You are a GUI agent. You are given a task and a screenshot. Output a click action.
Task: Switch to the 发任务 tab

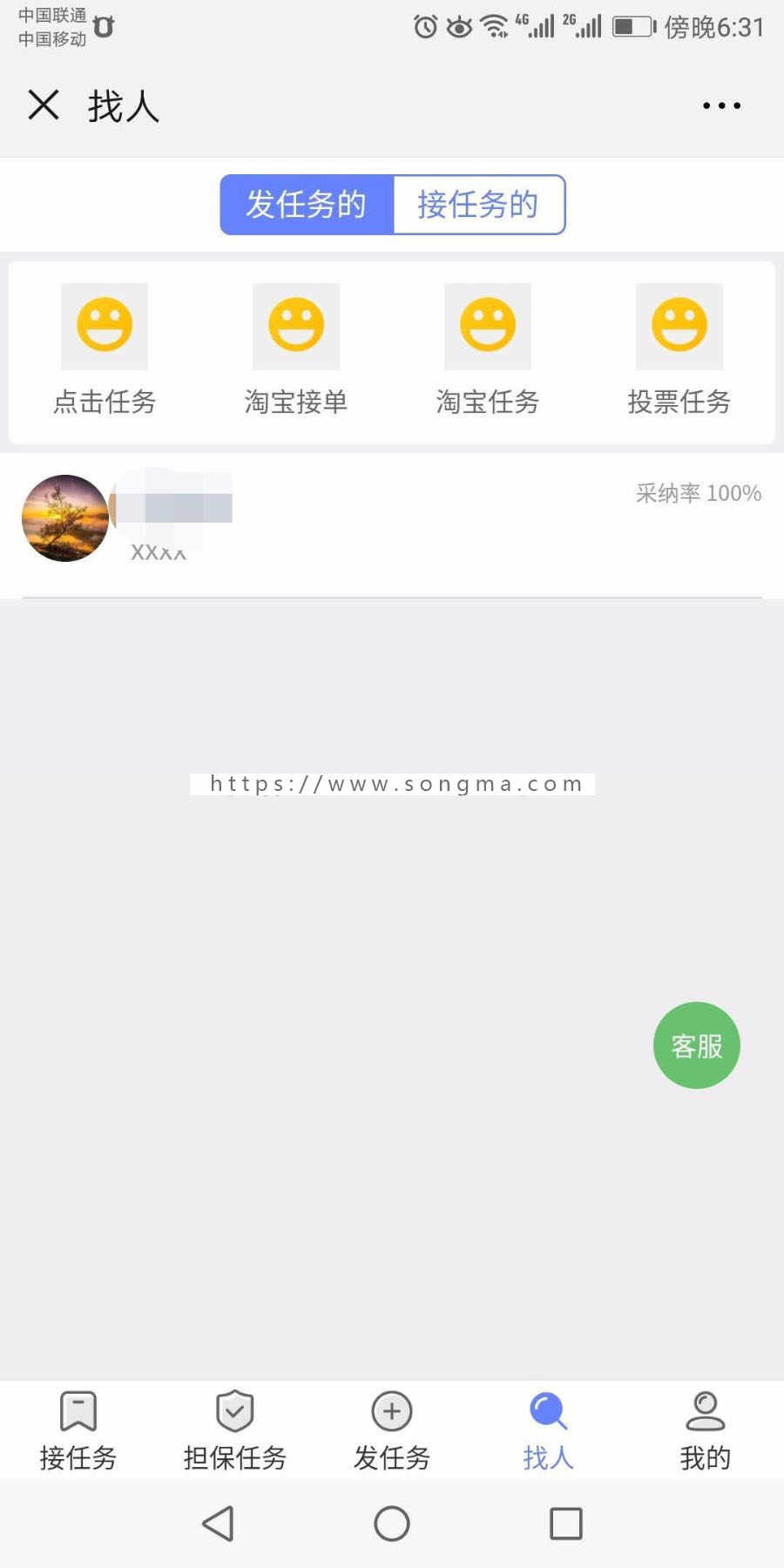[x=392, y=1430]
